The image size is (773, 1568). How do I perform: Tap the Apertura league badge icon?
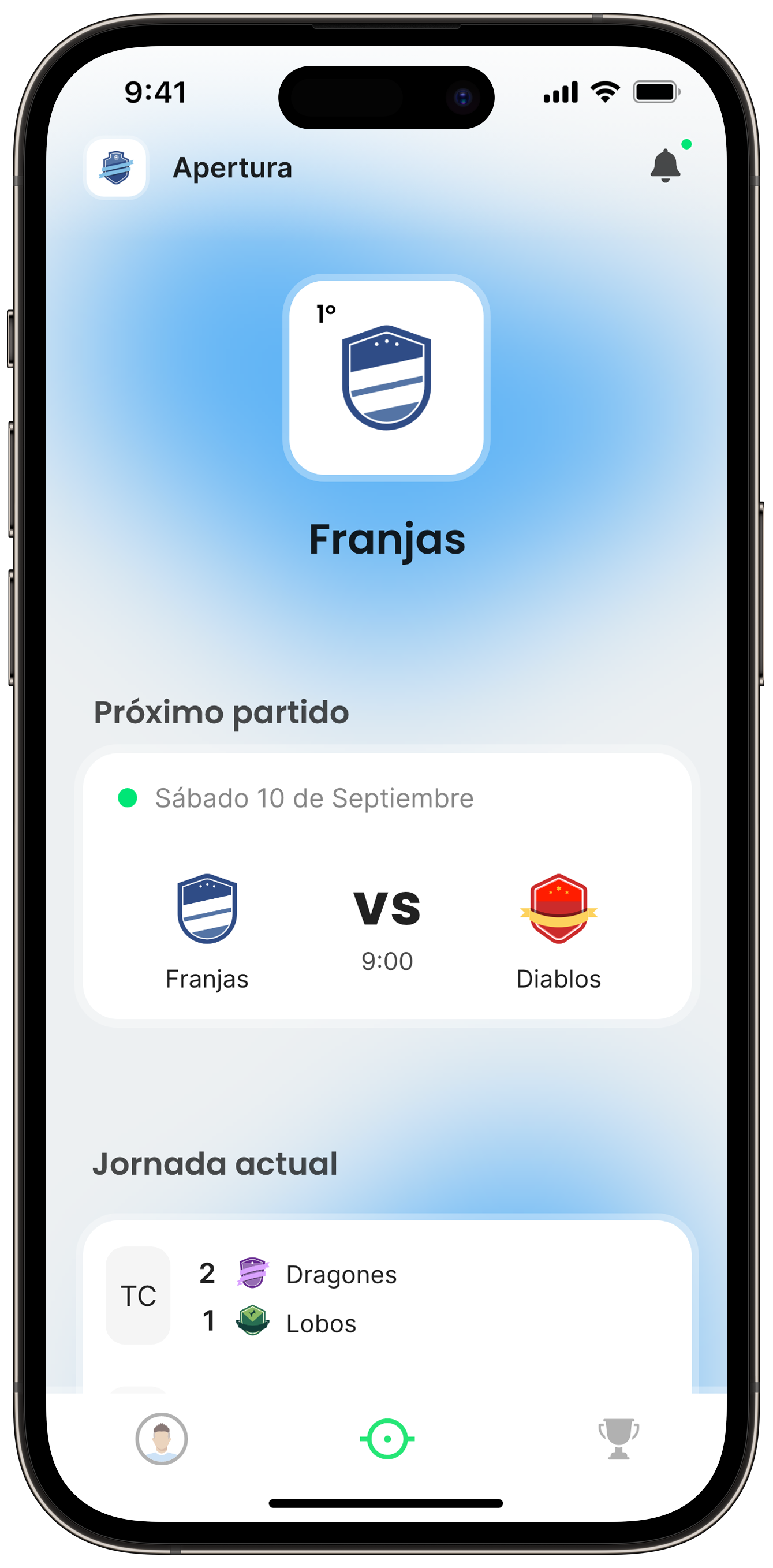coord(116,167)
